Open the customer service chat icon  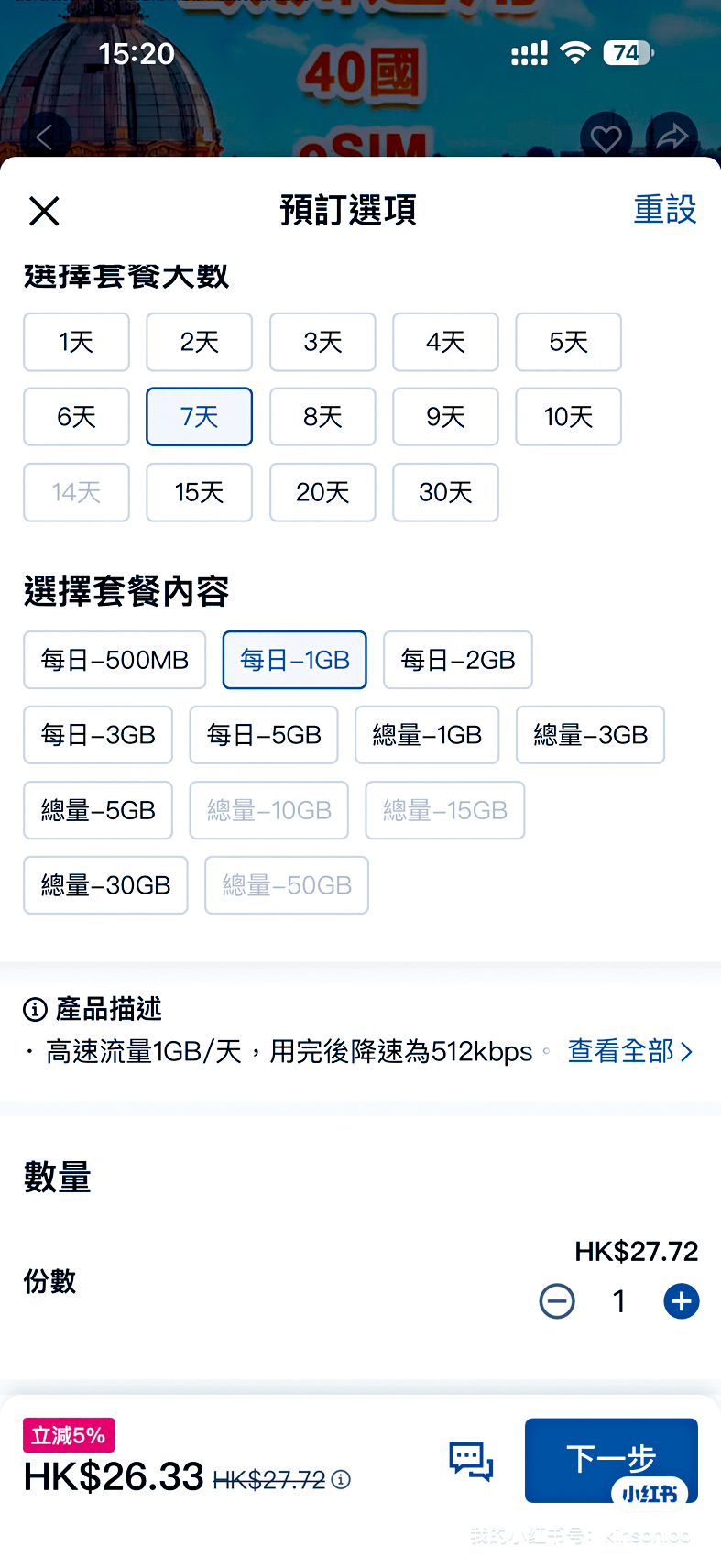pyautogui.click(x=471, y=1461)
